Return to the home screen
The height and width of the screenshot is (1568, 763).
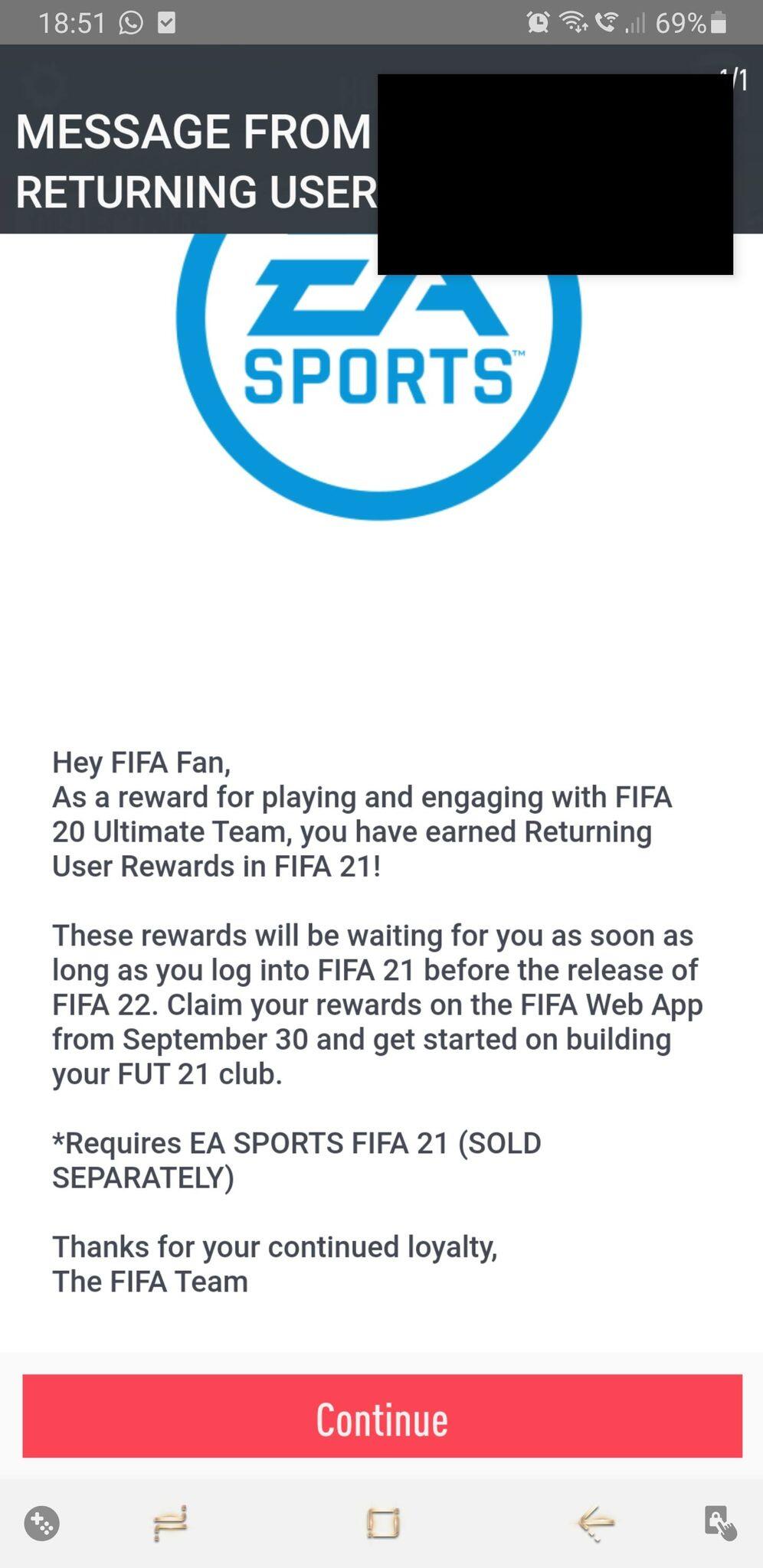(x=382, y=1522)
